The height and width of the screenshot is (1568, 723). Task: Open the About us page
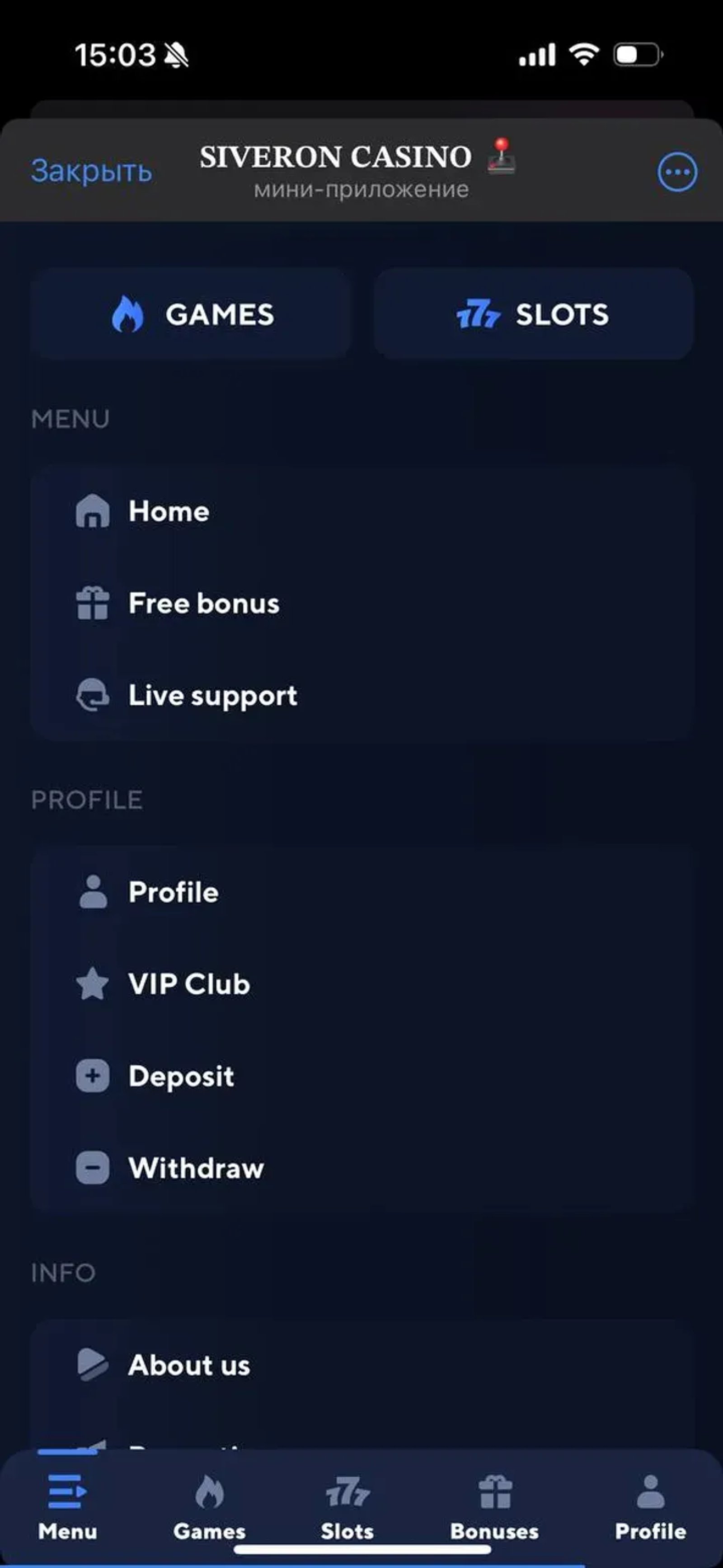pyautogui.click(x=189, y=1365)
